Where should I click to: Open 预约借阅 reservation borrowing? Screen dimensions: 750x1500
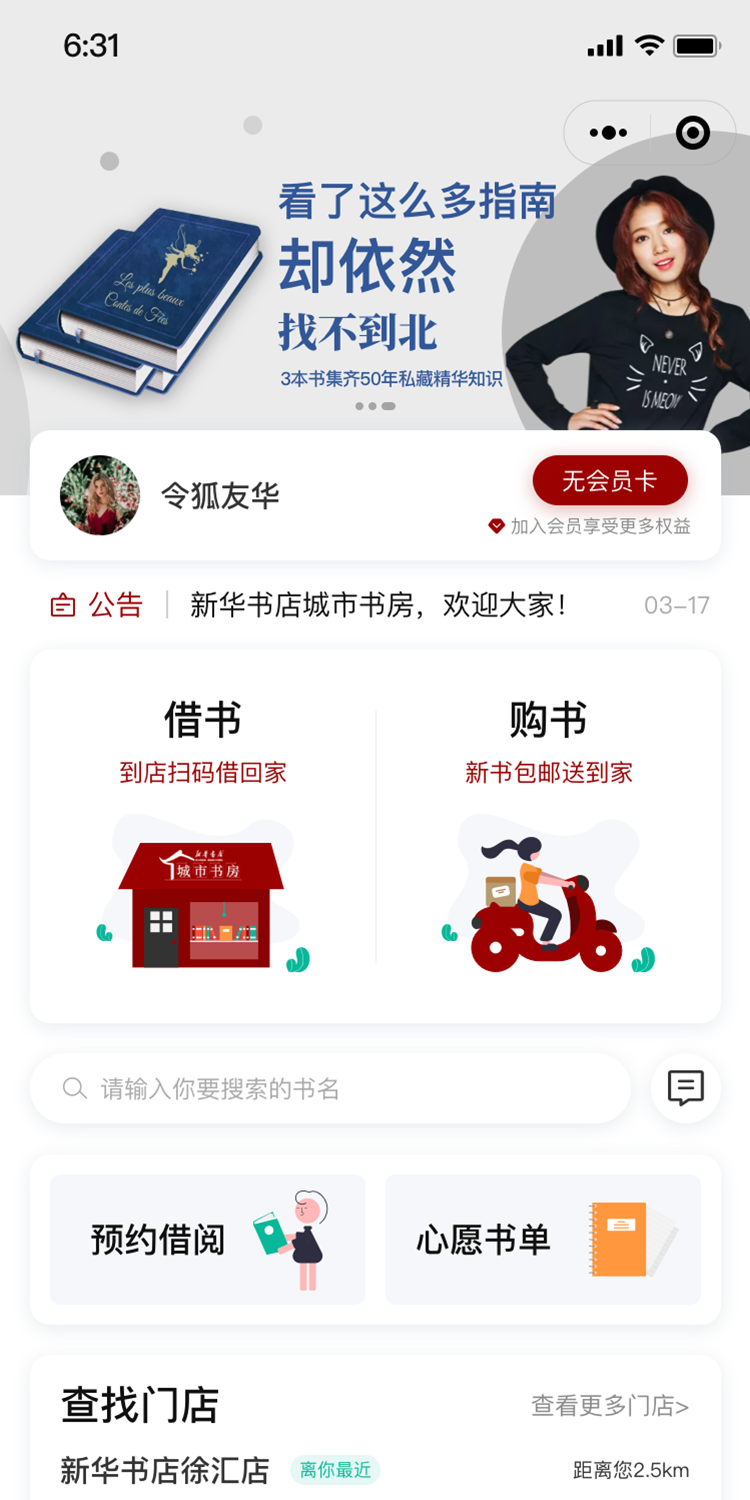click(x=207, y=1240)
